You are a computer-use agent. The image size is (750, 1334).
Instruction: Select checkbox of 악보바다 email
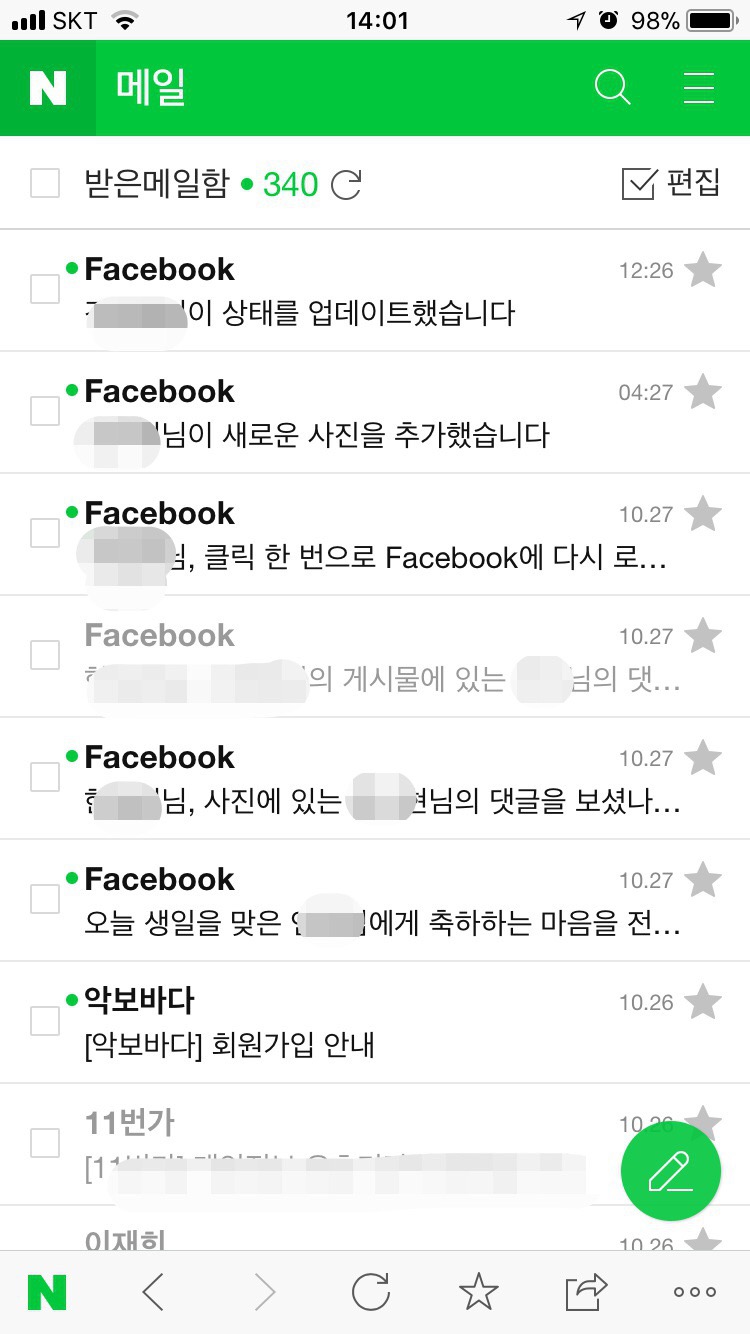coord(45,1021)
